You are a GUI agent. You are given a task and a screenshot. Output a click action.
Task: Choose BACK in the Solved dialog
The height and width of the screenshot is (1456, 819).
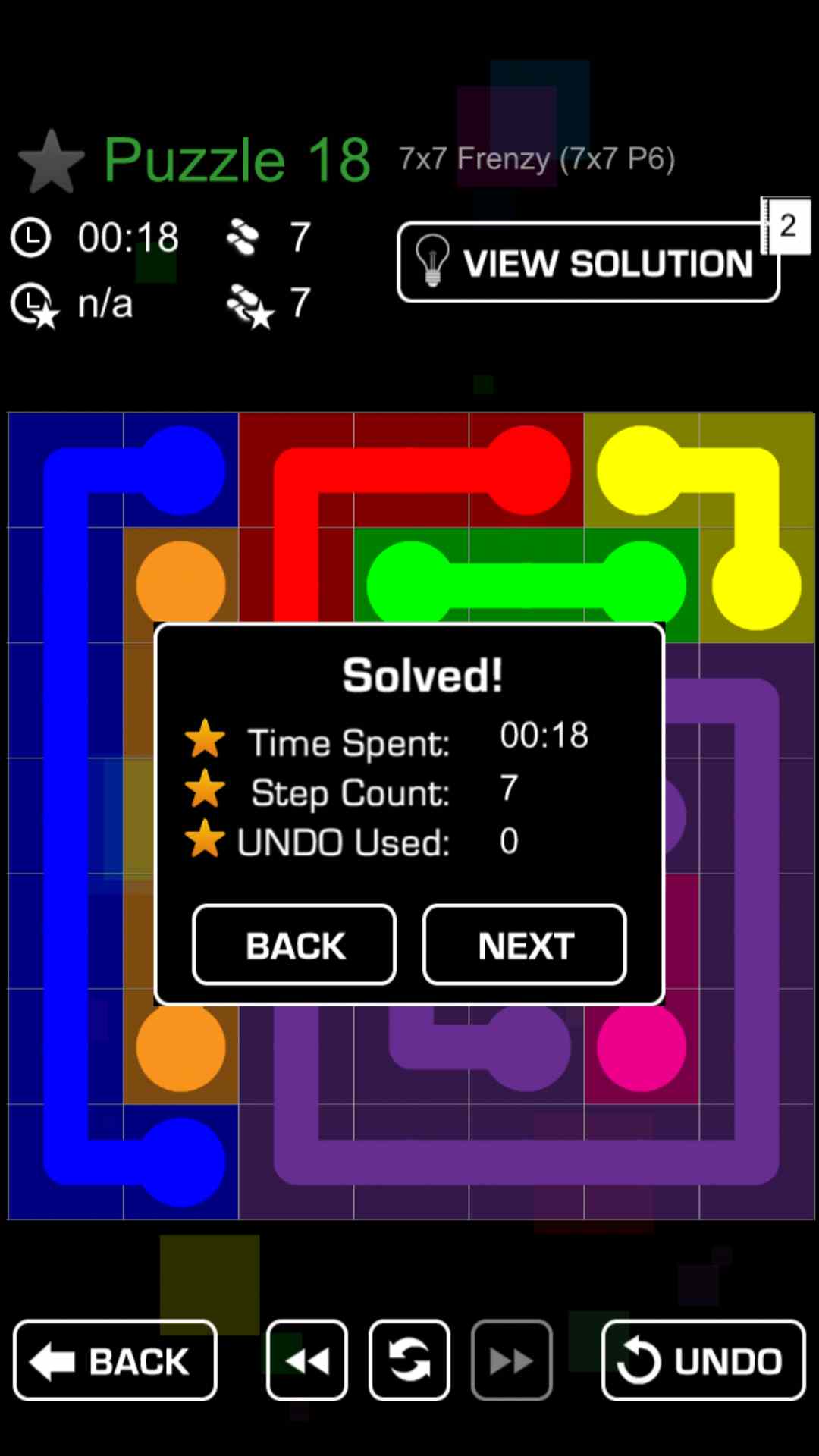pyautogui.click(x=294, y=945)
